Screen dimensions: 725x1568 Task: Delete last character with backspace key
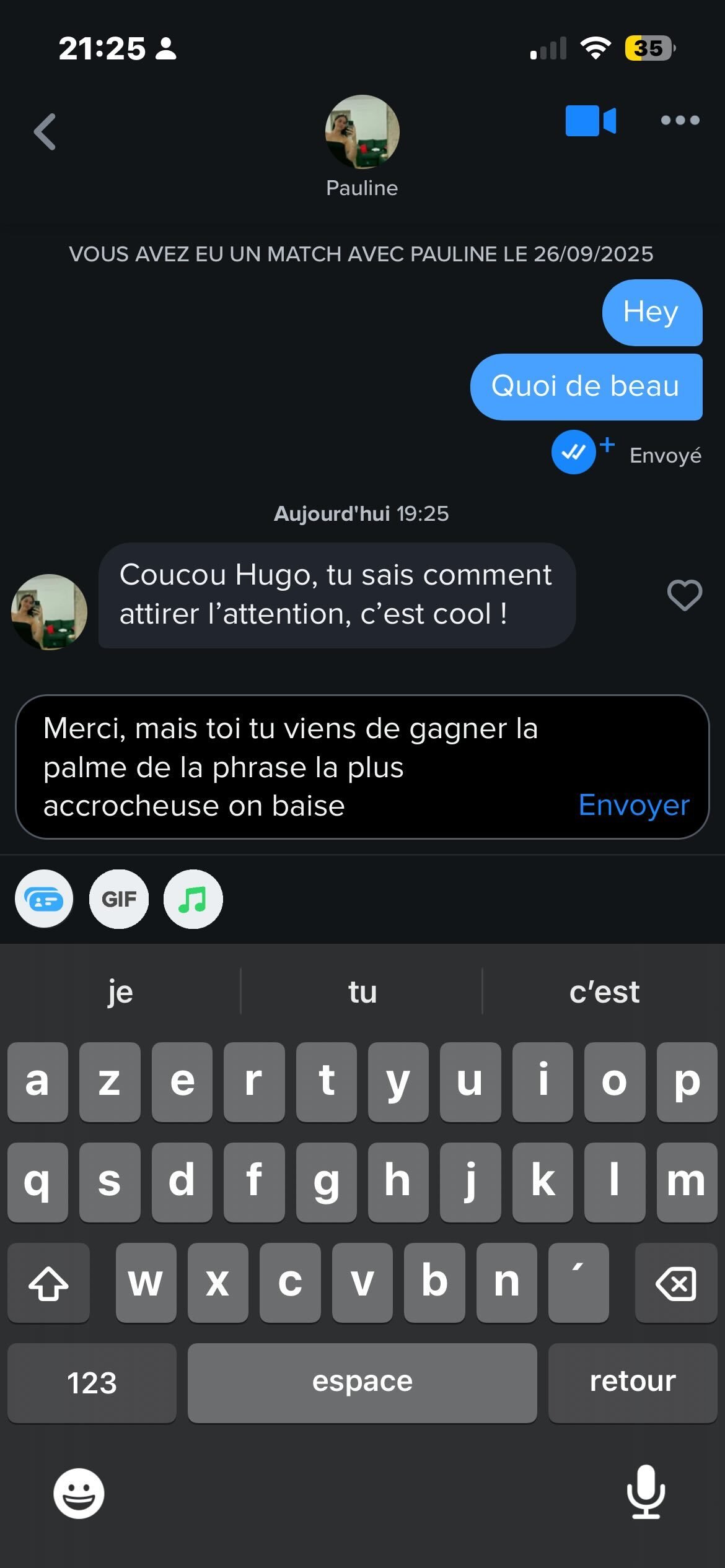[675, 1283]
